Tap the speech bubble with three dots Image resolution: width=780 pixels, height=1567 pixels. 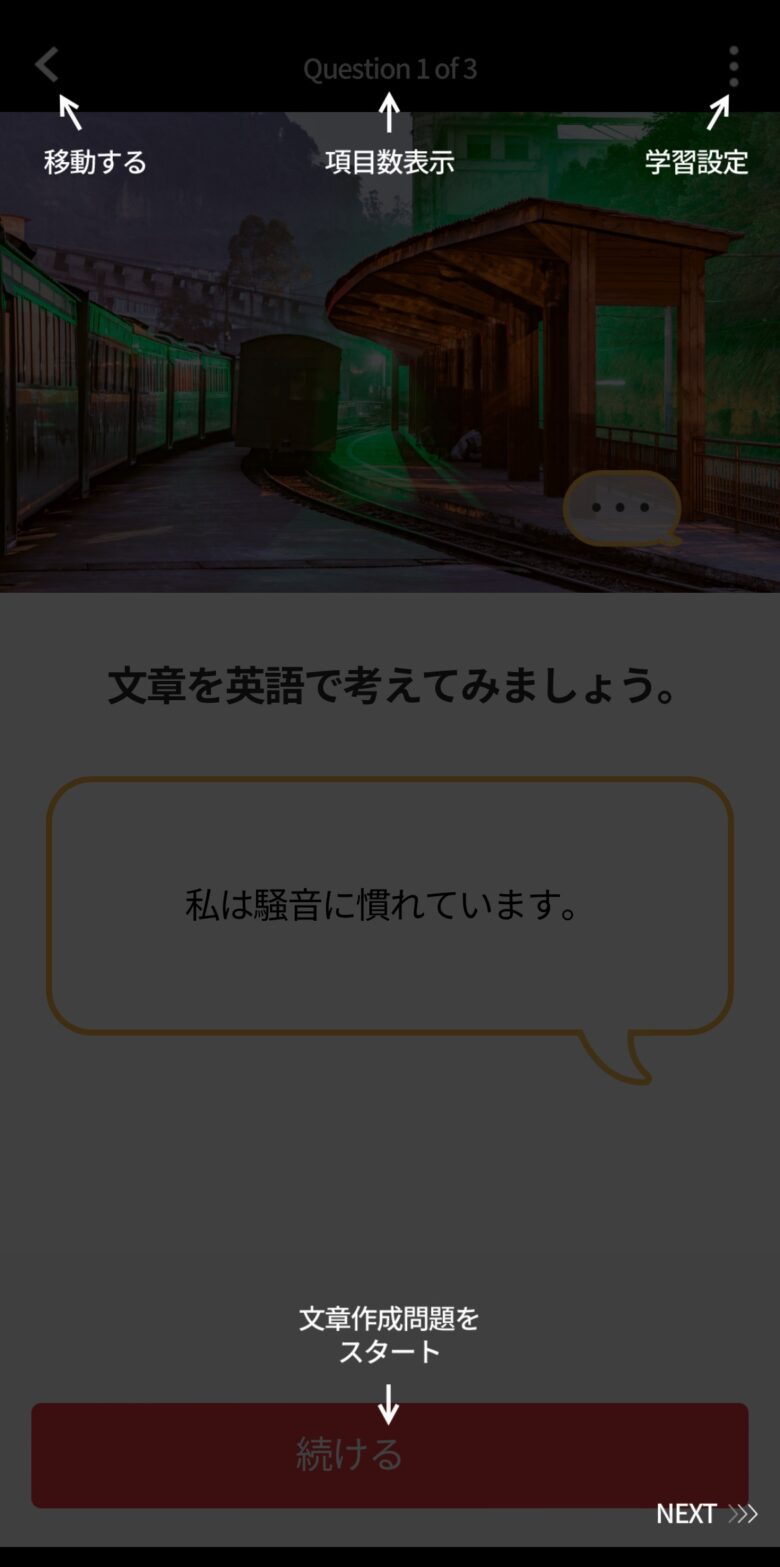coord(621,508)
